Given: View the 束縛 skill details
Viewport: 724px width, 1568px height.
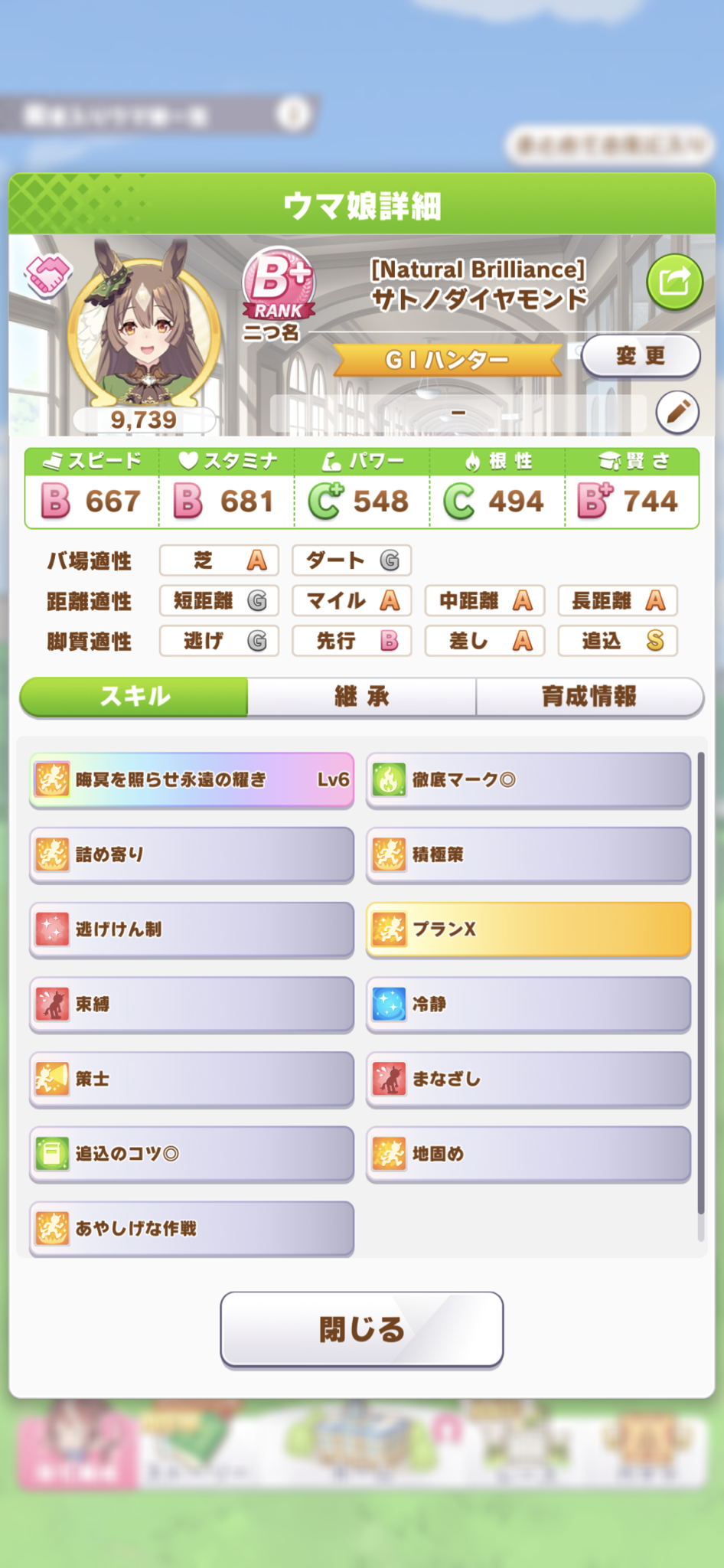Looking at the screenshot, I should tap(191, 1004).
